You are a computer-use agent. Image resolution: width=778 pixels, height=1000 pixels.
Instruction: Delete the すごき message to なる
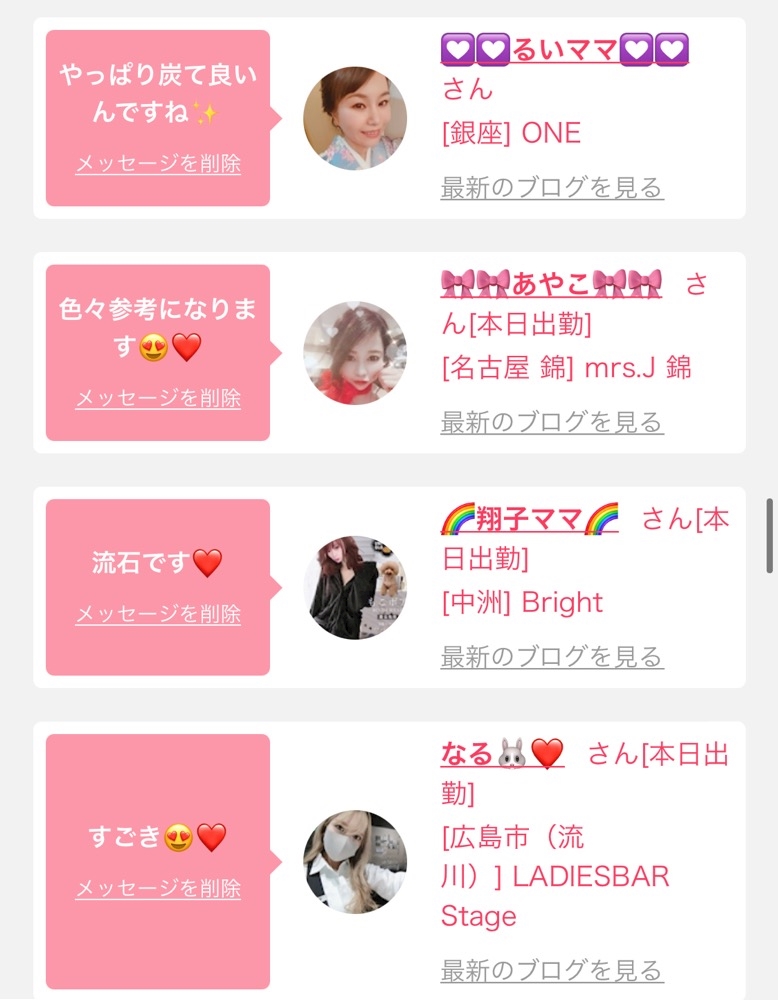tap(158, 888)
